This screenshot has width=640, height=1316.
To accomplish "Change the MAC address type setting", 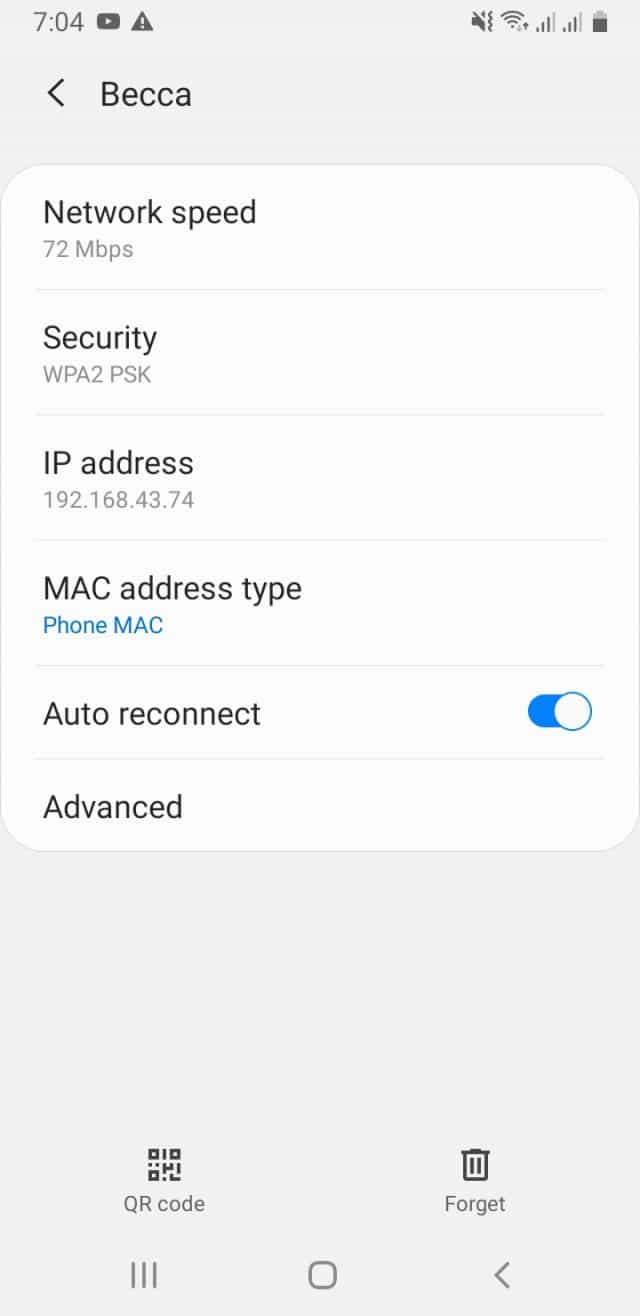I will click(320, 603).
